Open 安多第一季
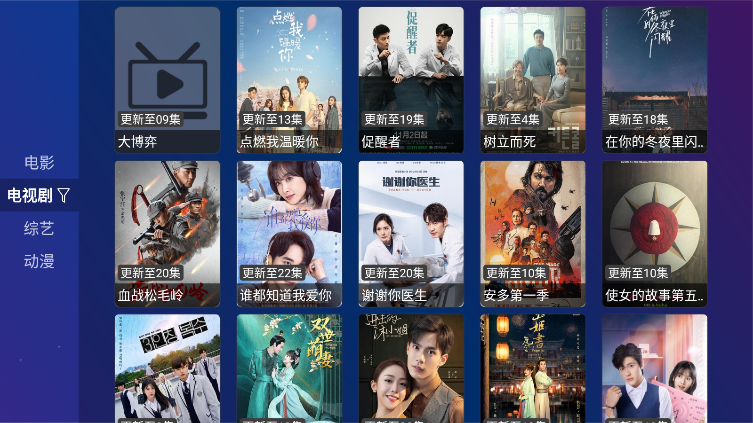753x423 pixels. point(533,234)
